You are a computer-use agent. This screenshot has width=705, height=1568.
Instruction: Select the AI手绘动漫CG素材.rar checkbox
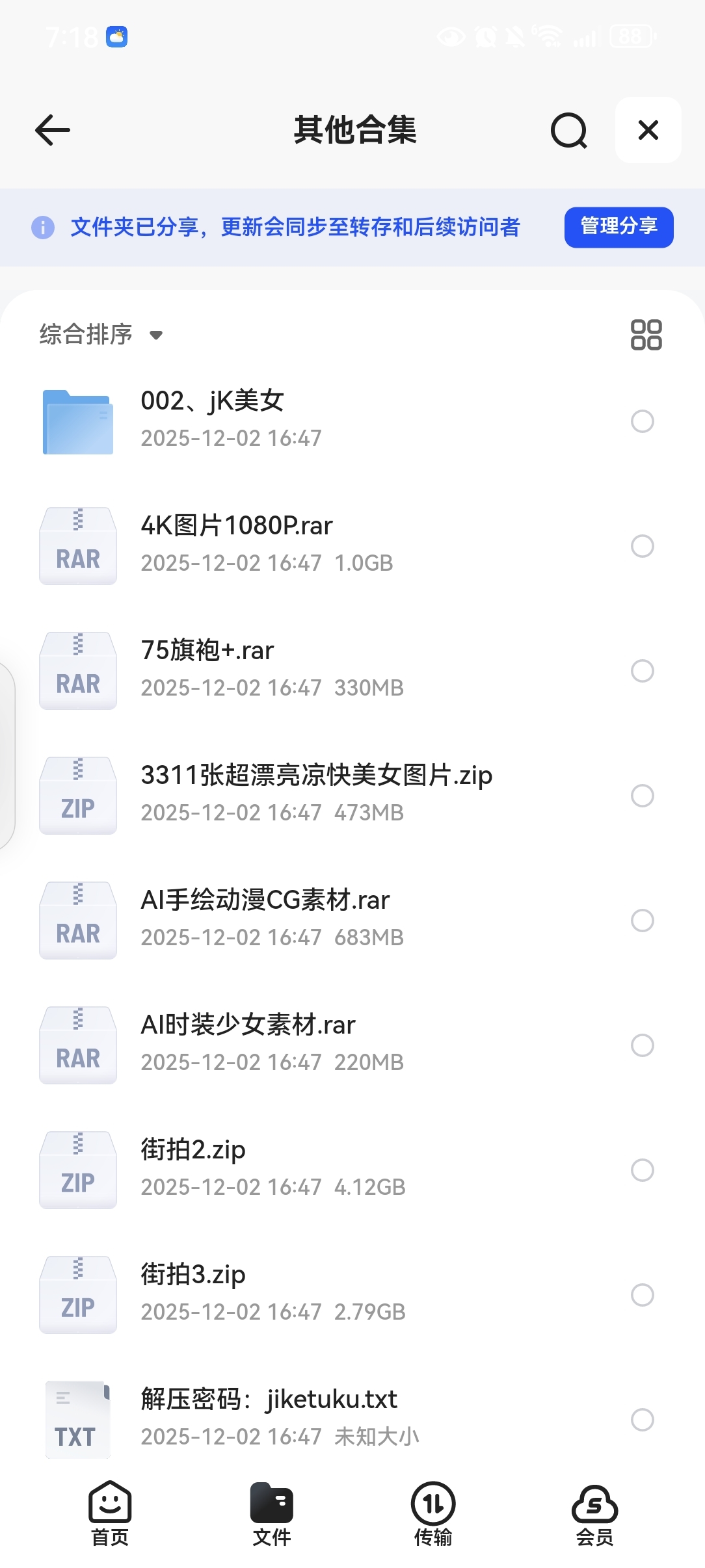point(642,921)
